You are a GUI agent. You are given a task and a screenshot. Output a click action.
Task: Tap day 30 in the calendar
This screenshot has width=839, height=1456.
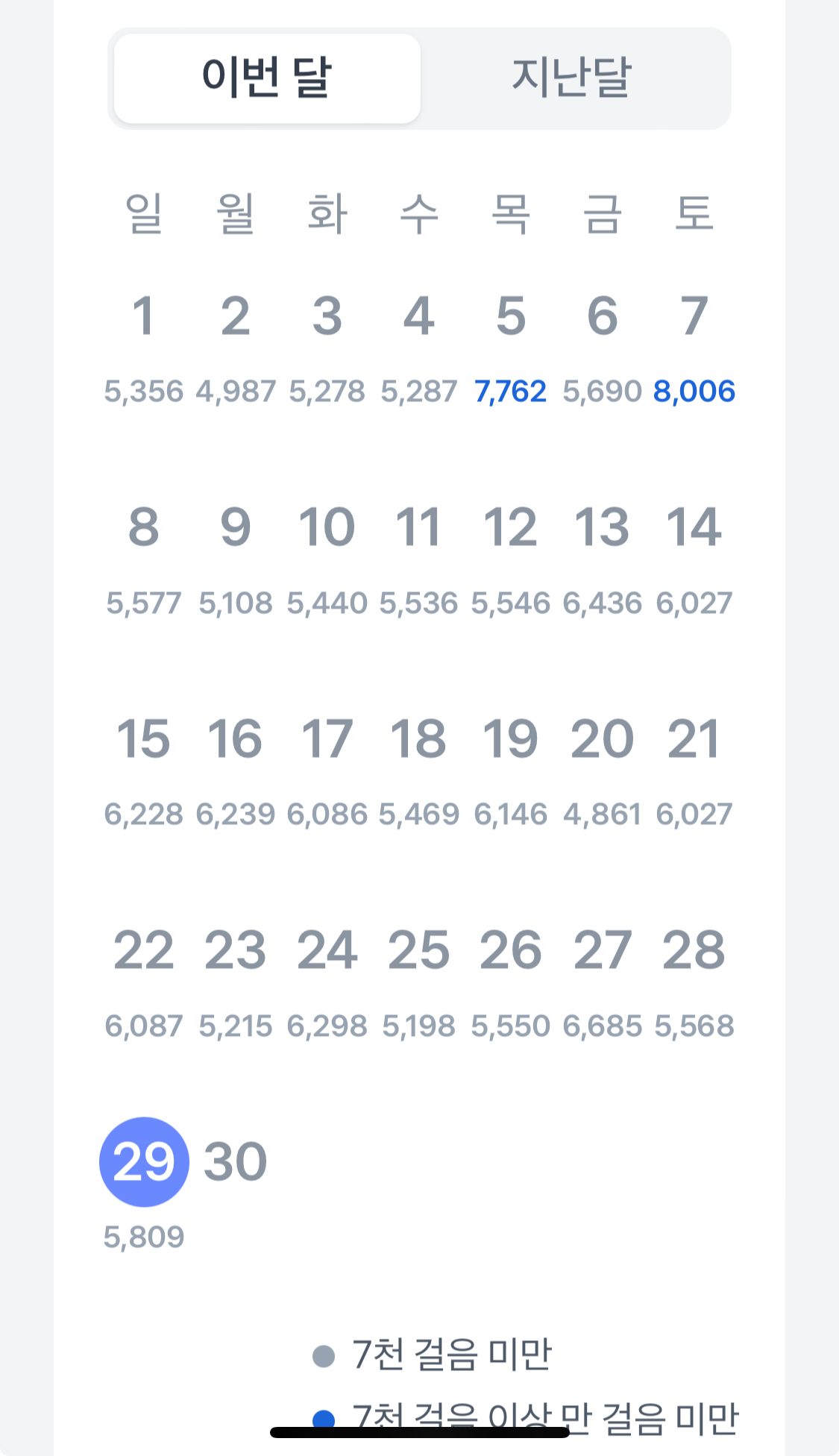pyautogui.click(x=236, y=1161)
